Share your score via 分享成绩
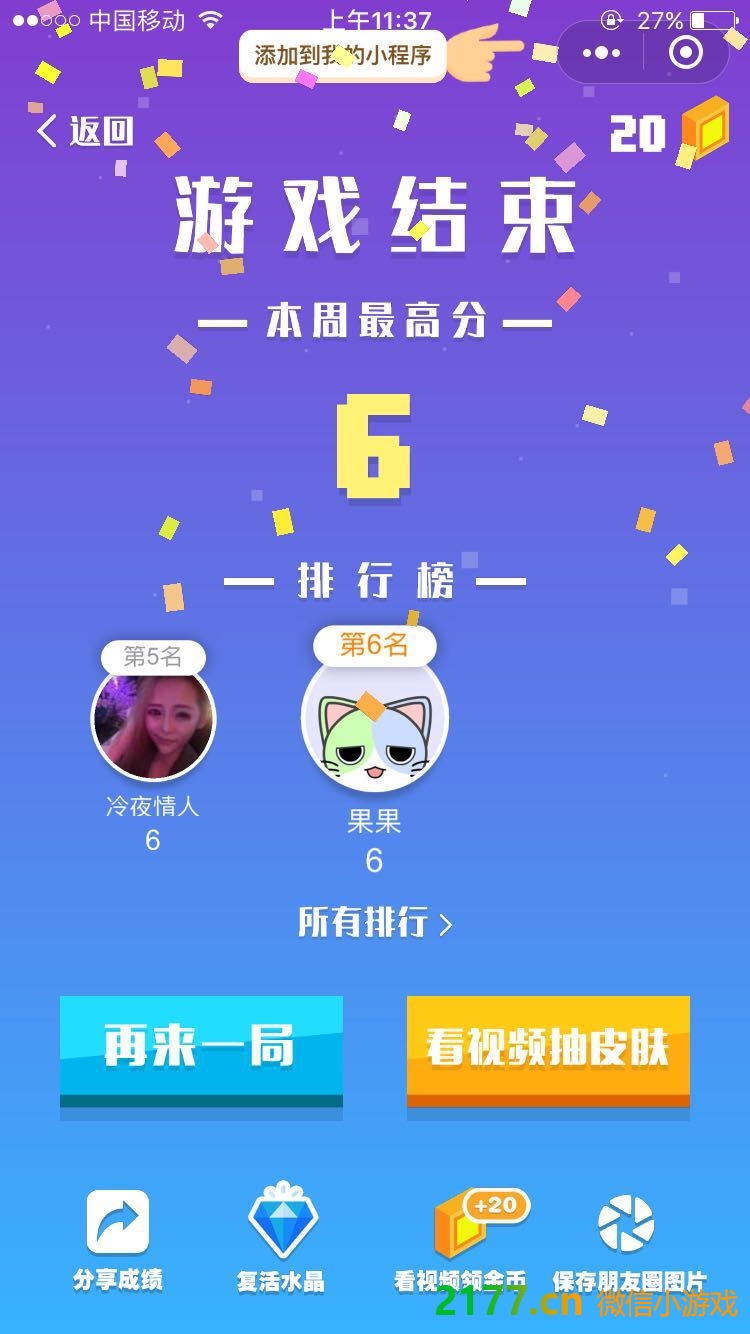The width and height of the screenshot is (750, 1334). pyautogui.click(x=117, y=1238)
